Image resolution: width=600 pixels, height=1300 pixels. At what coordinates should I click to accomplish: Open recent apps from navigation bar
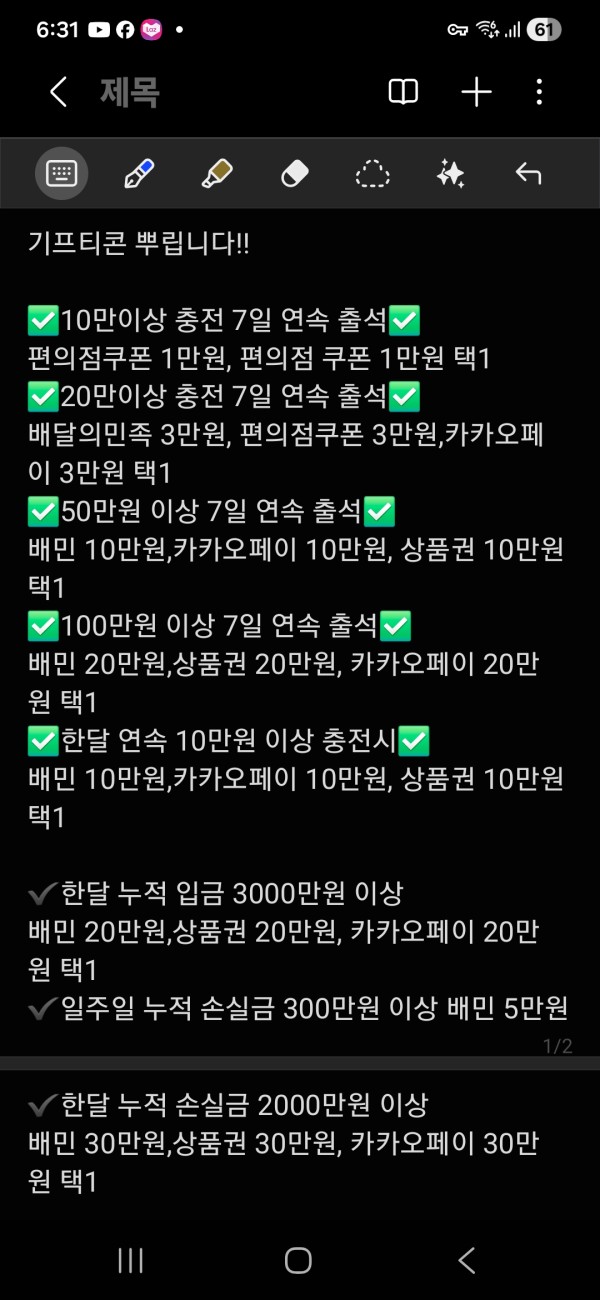[x=131, y=1260]
